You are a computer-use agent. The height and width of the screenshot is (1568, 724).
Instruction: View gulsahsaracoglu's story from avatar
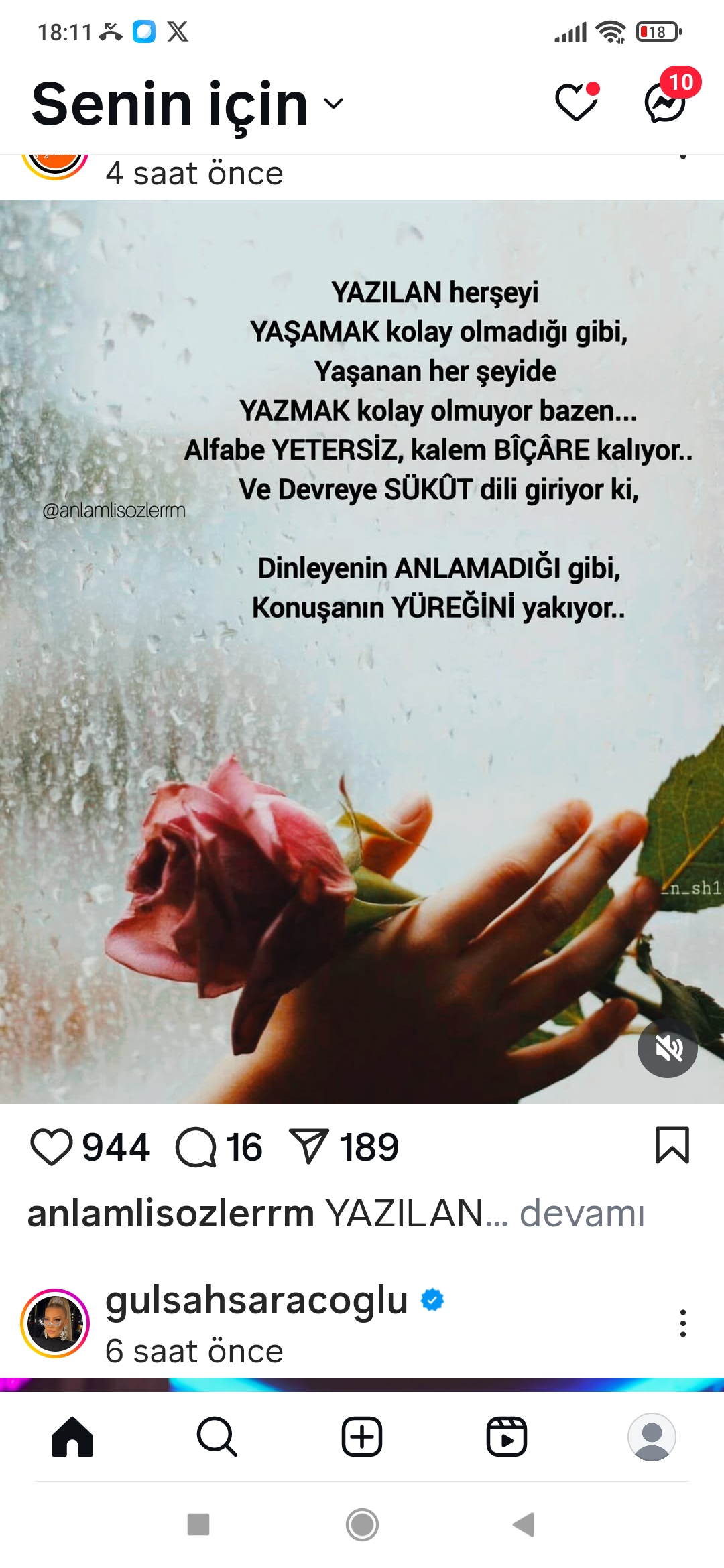pyautogui.click(x=55, y=1323)
